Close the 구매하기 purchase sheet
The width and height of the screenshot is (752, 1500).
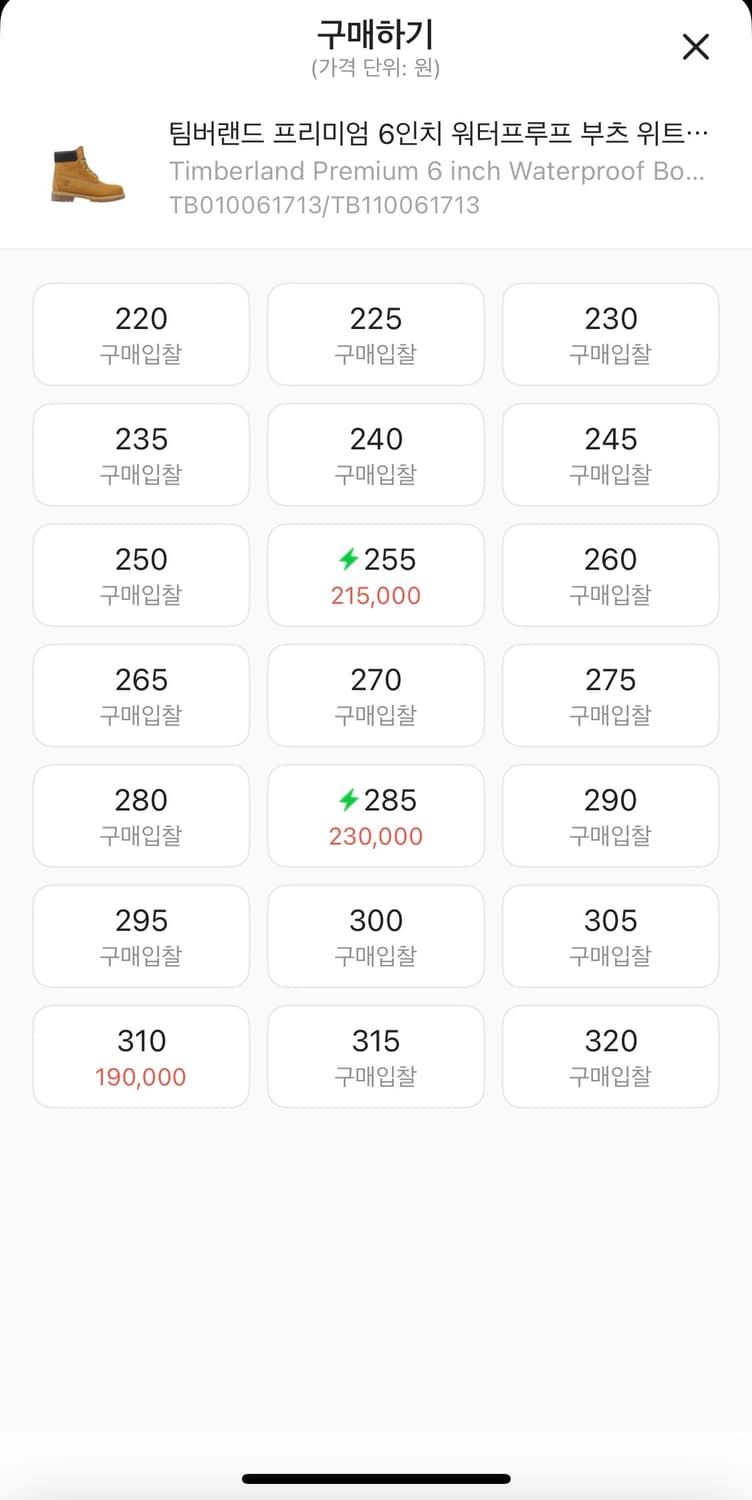click(695, 46)
